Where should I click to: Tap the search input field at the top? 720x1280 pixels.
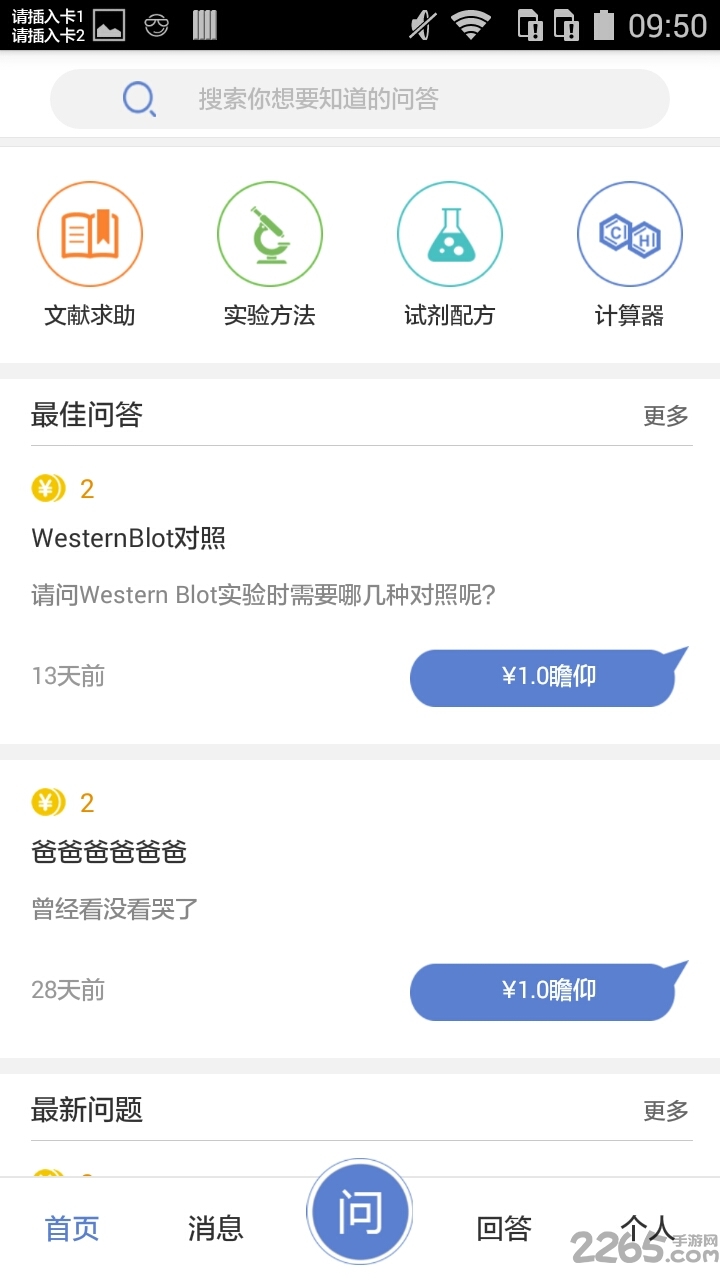[x=400, y=99]
